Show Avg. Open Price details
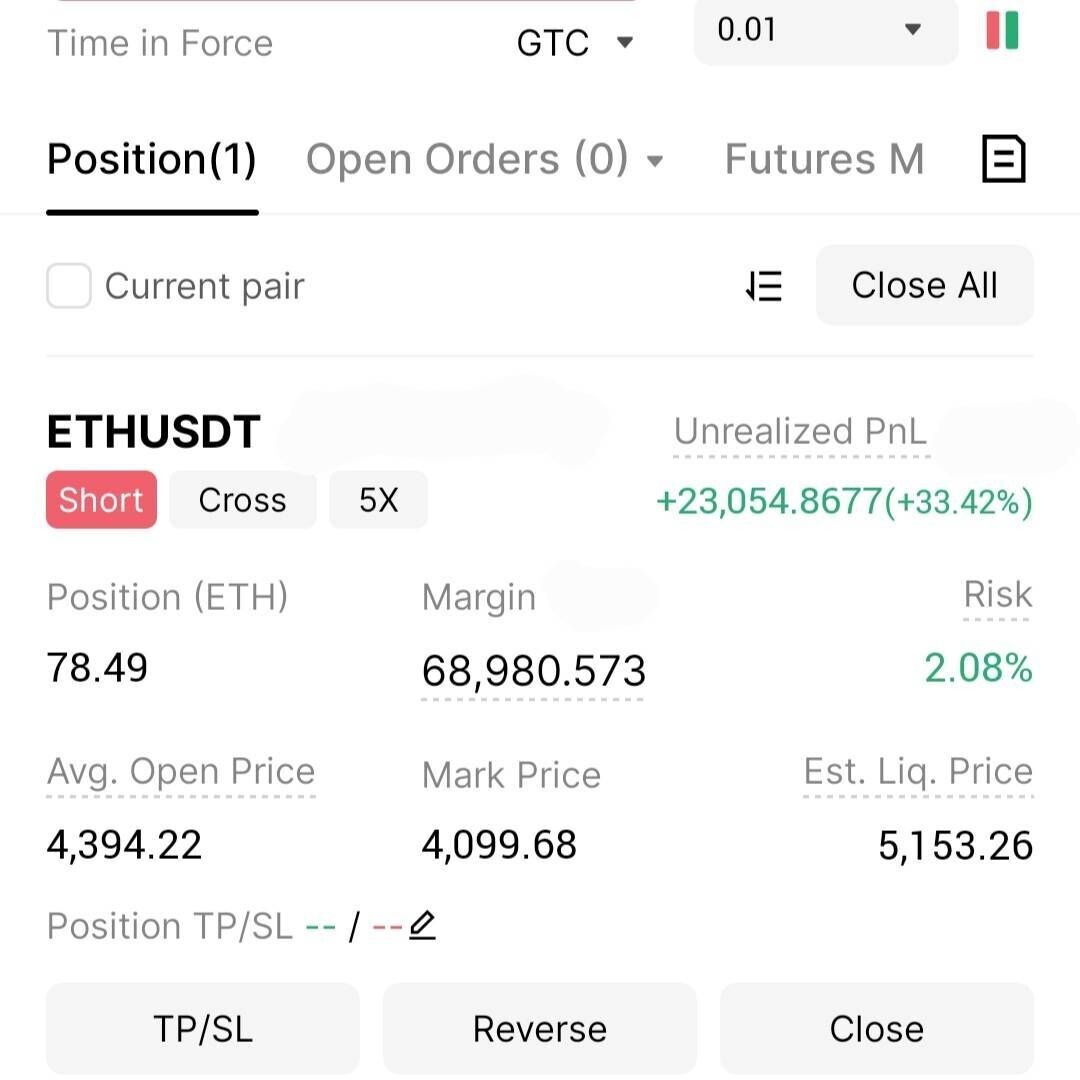This screenshot has height=1080, width=1080. (x=181, y=772)
